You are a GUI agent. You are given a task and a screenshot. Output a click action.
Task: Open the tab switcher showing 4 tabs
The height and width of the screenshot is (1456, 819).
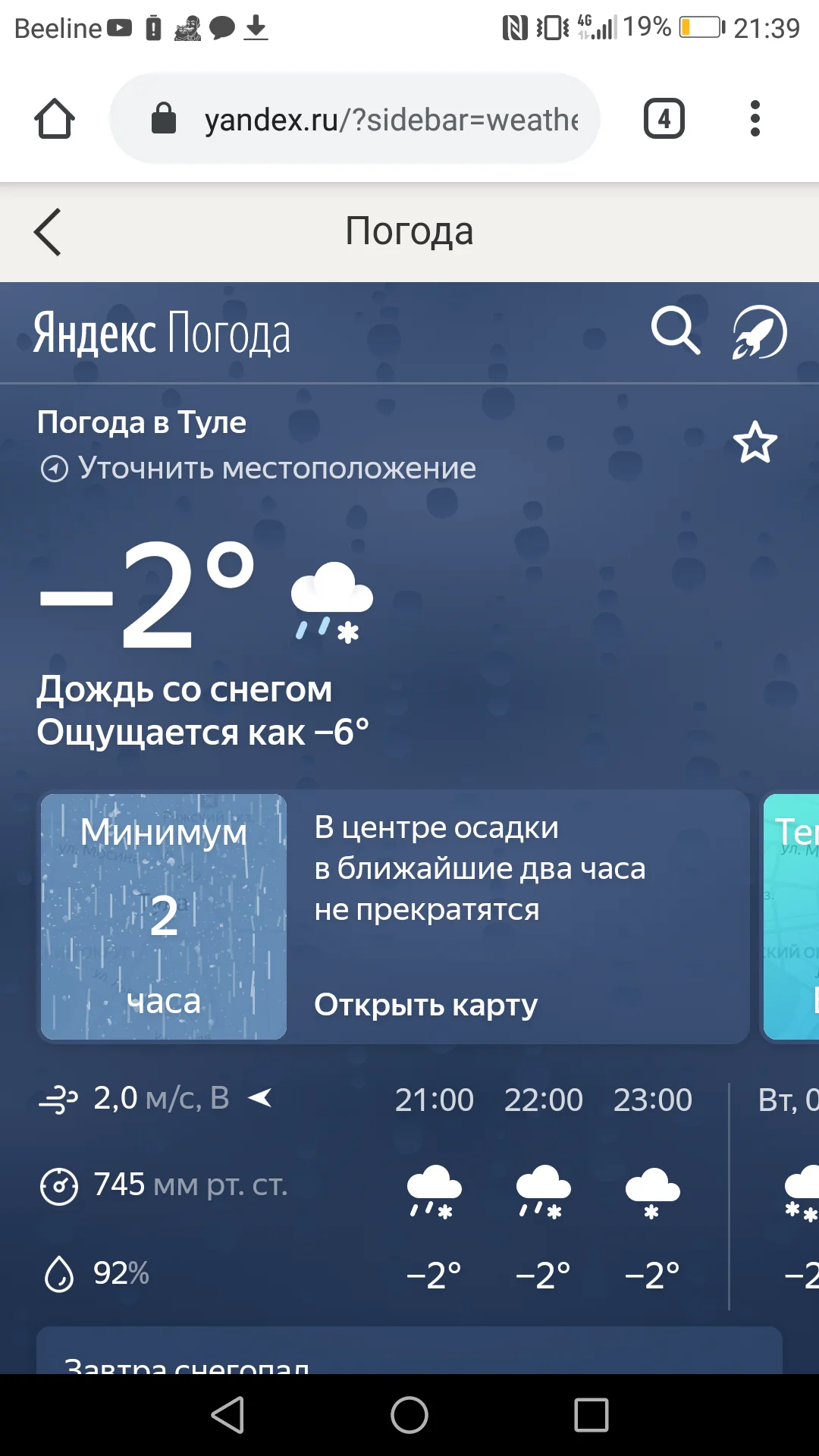pyautogui.click(x=663, y=119)
